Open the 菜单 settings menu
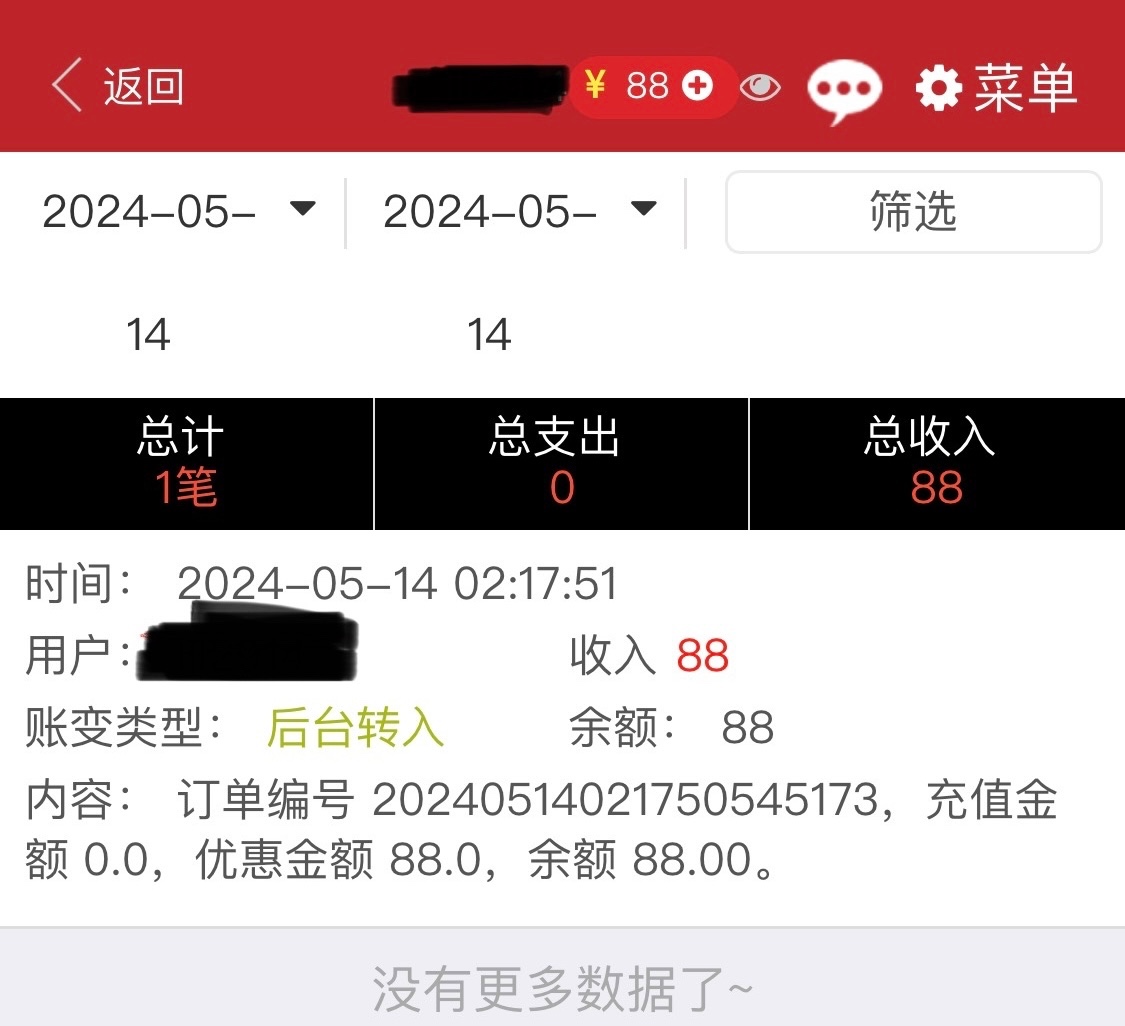Viewport: 1125px width, 1026px height. coord(996,88)
